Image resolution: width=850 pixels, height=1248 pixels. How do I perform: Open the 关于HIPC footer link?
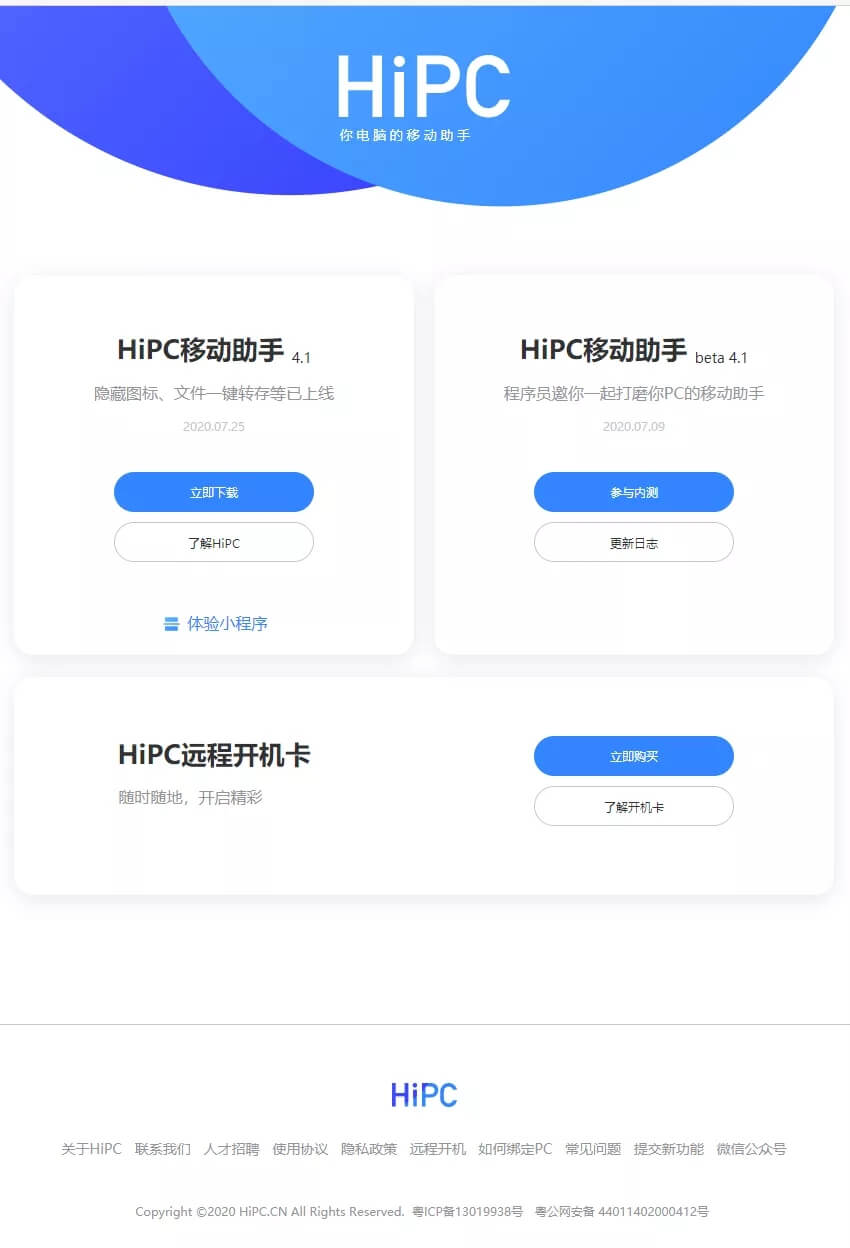[x=91, y=1149]
